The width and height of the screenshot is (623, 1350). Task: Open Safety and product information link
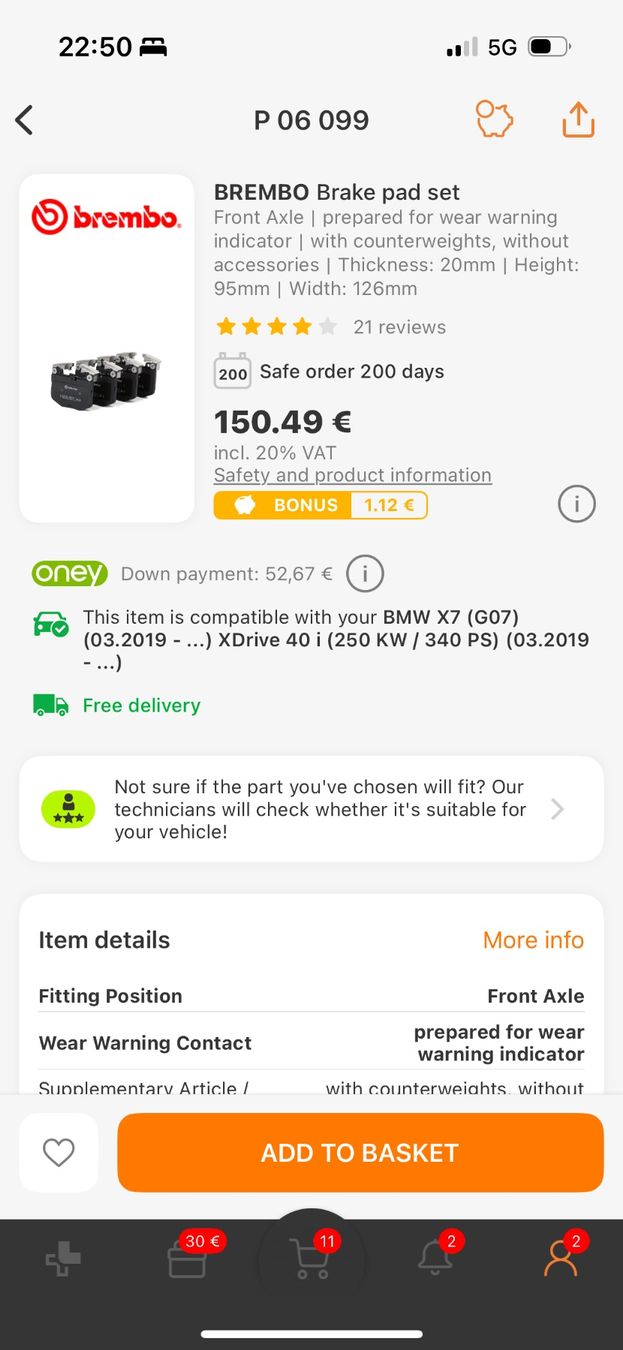click(352, 475)
